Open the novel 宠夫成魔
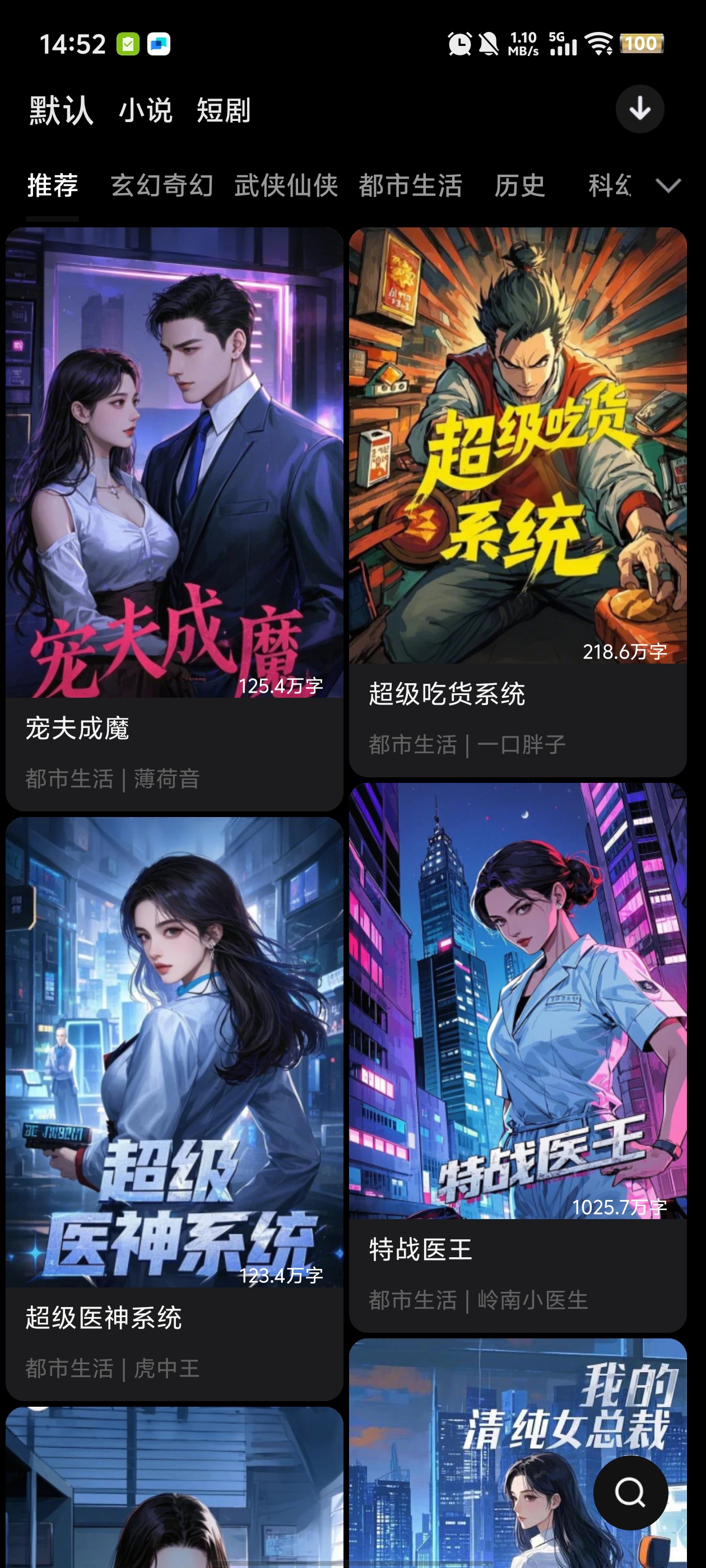Viewport: 706px width, 1568px height. coord(174,517)
